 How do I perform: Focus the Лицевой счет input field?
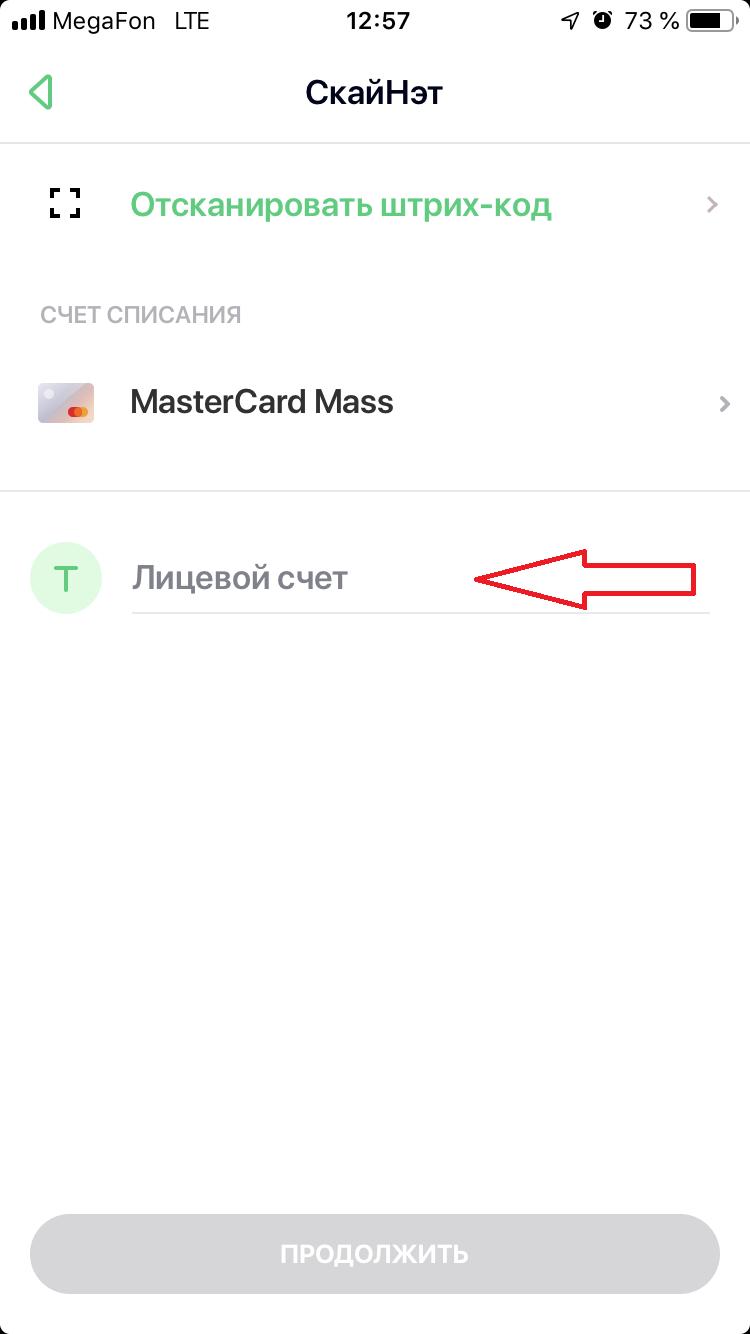[420, 579]
